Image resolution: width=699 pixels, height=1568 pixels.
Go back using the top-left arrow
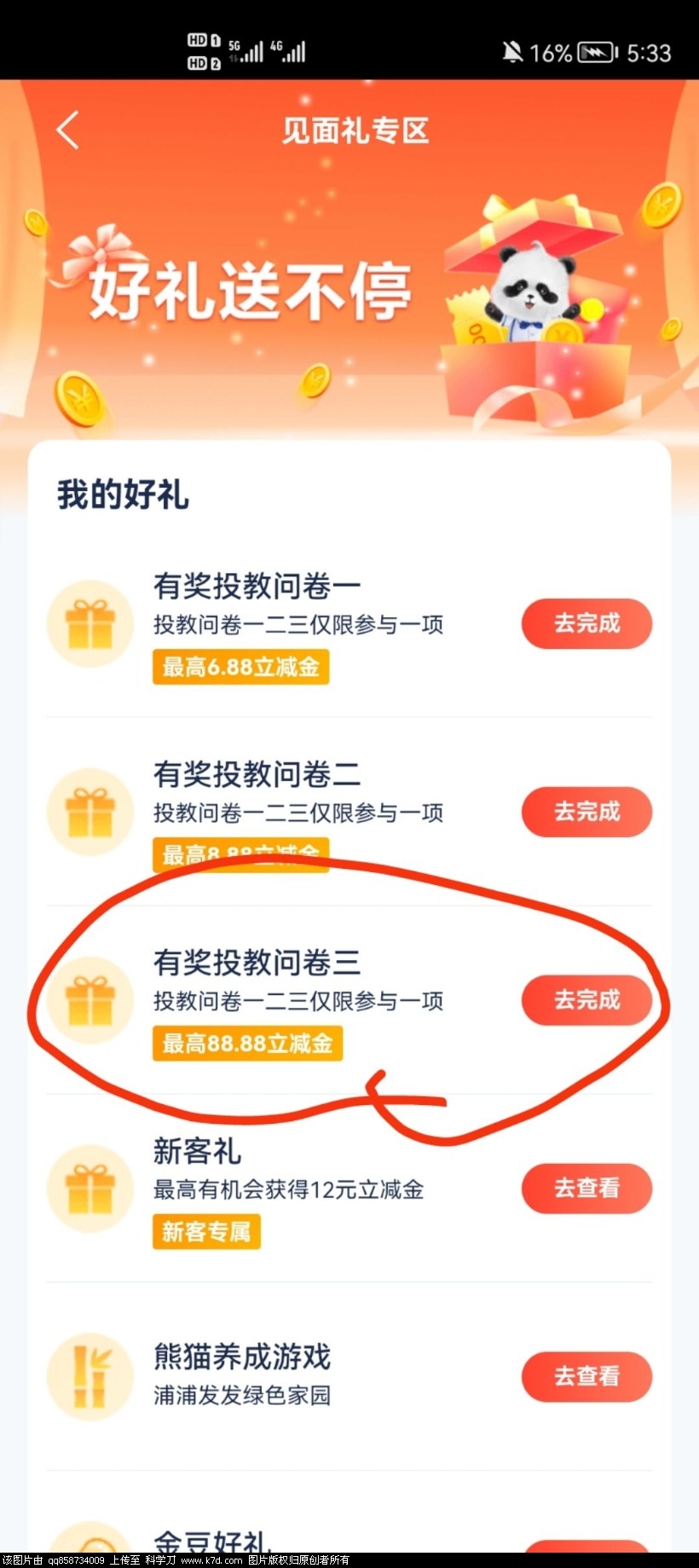click(x=68, y=130)
